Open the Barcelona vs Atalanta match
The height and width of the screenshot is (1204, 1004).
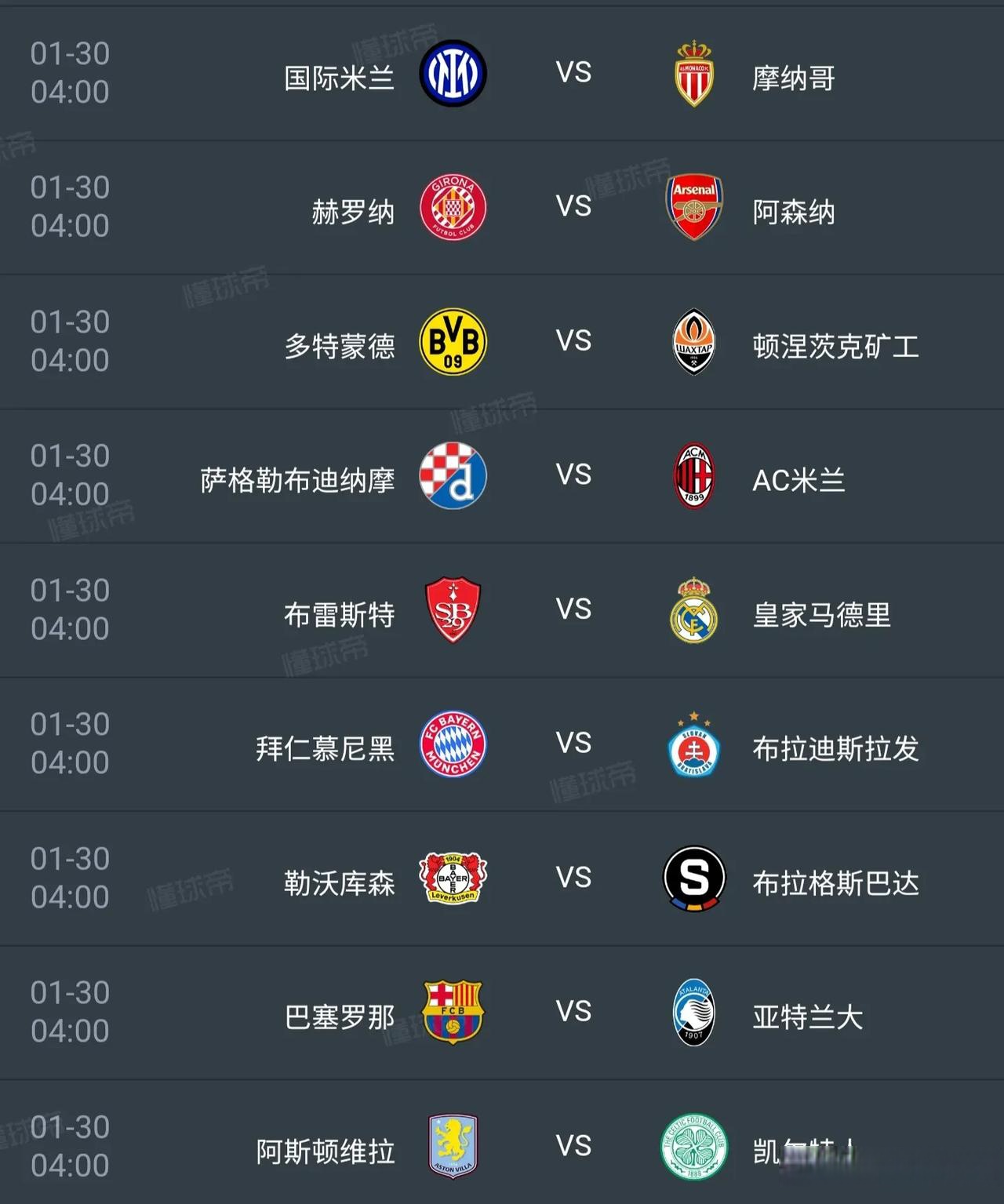click(x=573, y=1013)
